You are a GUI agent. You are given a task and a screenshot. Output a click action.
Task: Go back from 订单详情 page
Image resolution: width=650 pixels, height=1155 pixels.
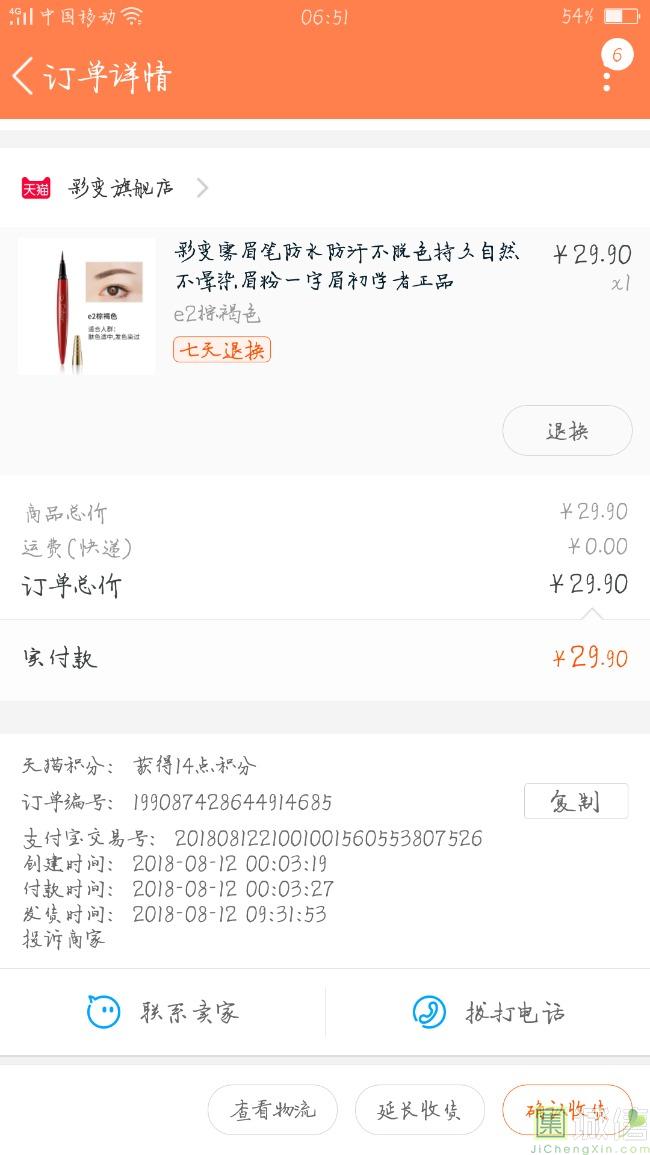[24, 76]
